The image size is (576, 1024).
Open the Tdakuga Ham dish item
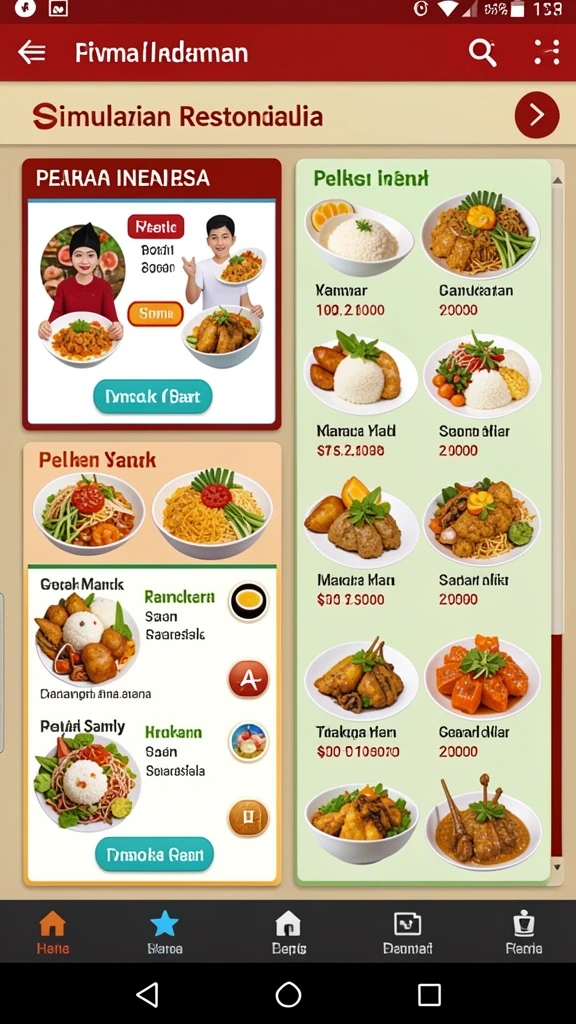360,697
